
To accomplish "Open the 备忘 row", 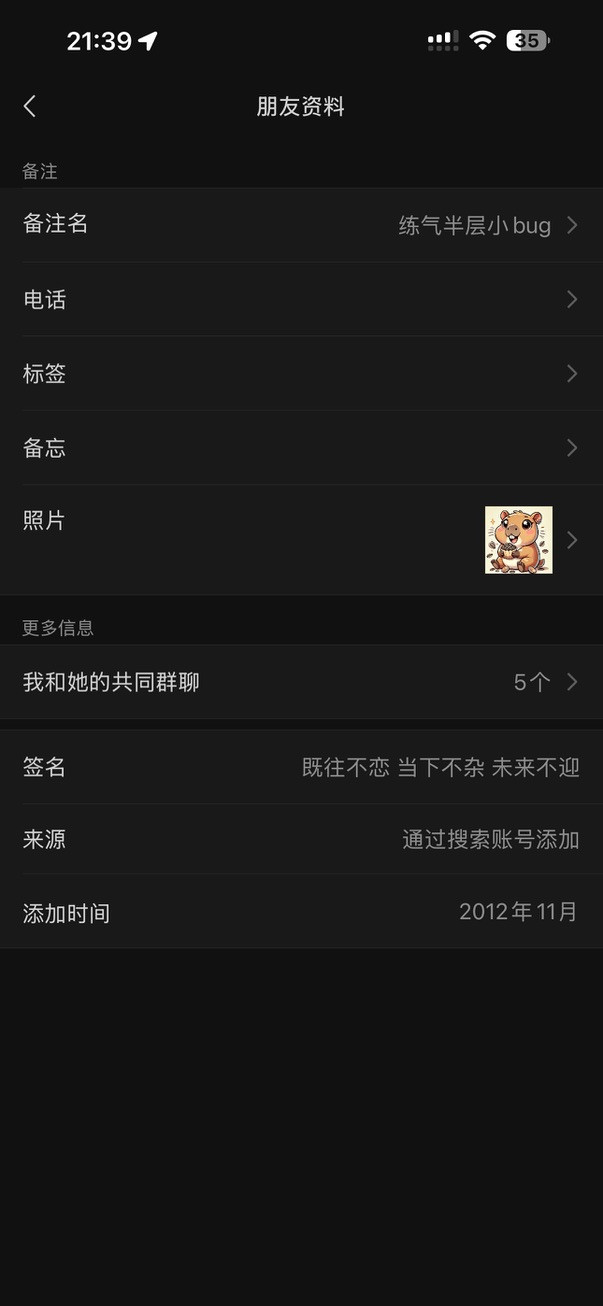I will pyautogui.click(x=300, y=448).
